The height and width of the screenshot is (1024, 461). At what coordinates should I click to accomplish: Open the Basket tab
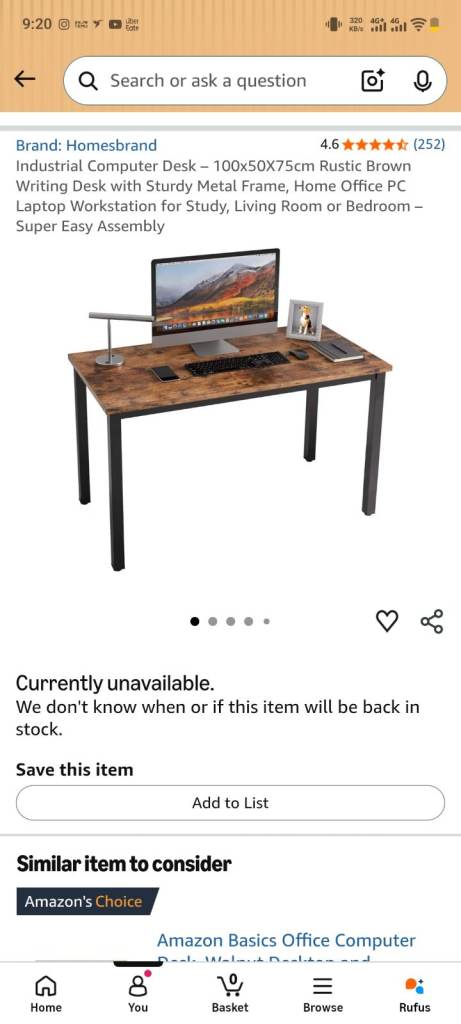(230, 993)
